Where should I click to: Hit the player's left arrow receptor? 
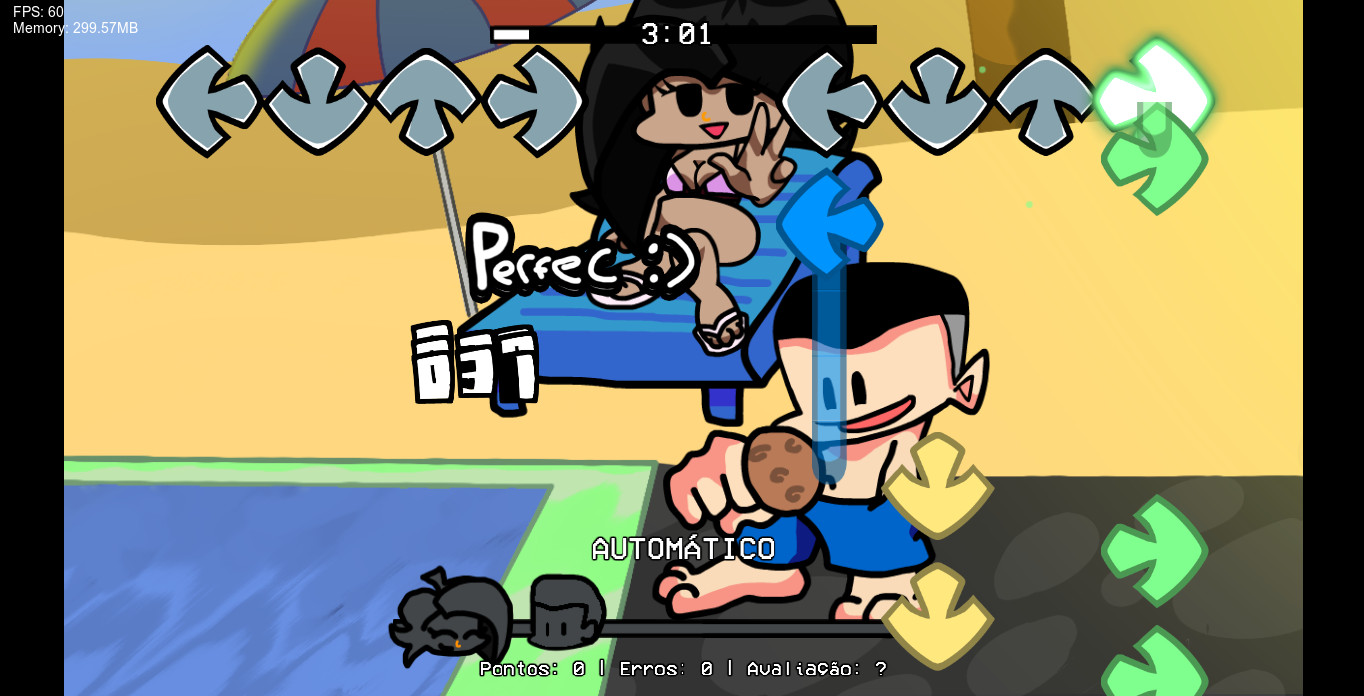[x=833, y=100]
